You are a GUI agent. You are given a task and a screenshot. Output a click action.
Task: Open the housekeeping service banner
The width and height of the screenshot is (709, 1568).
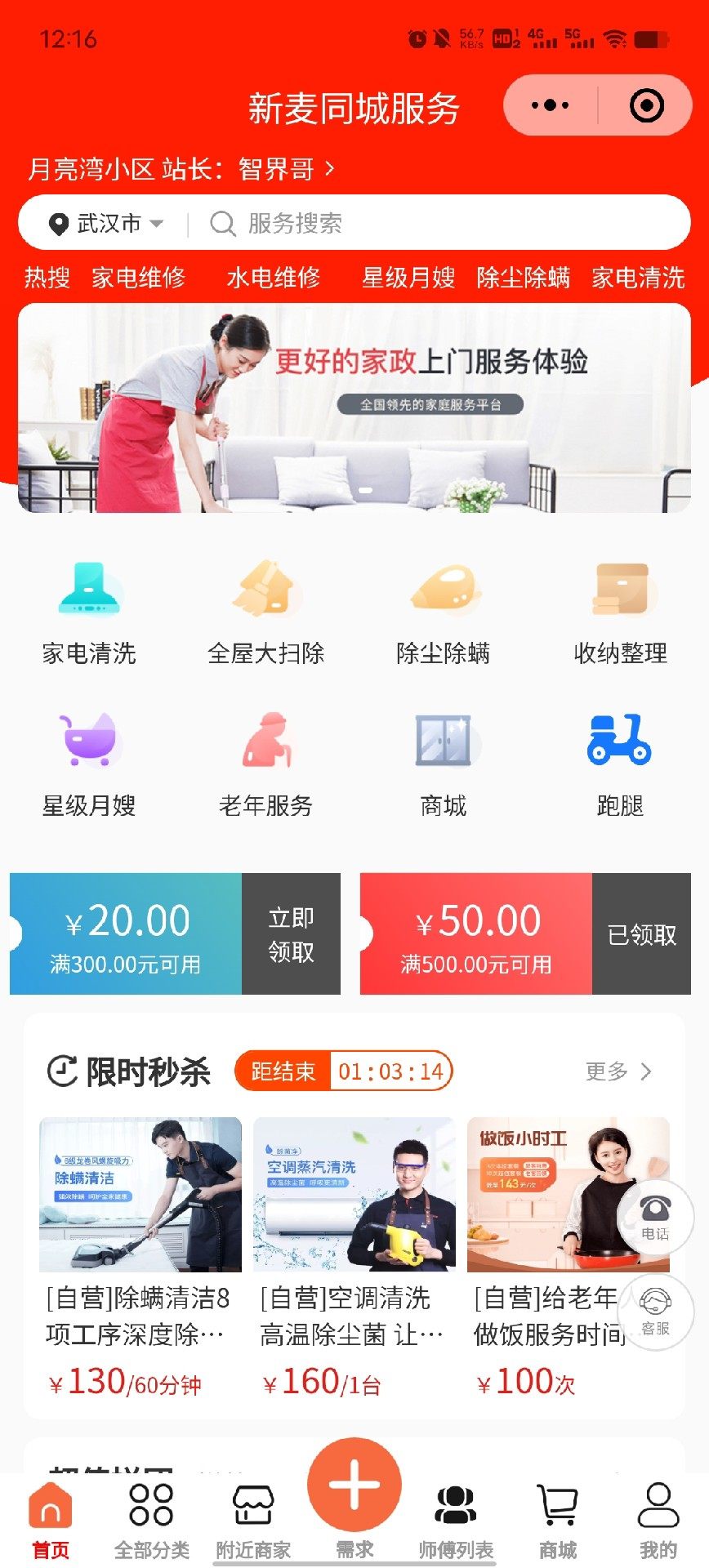point(354,408)
